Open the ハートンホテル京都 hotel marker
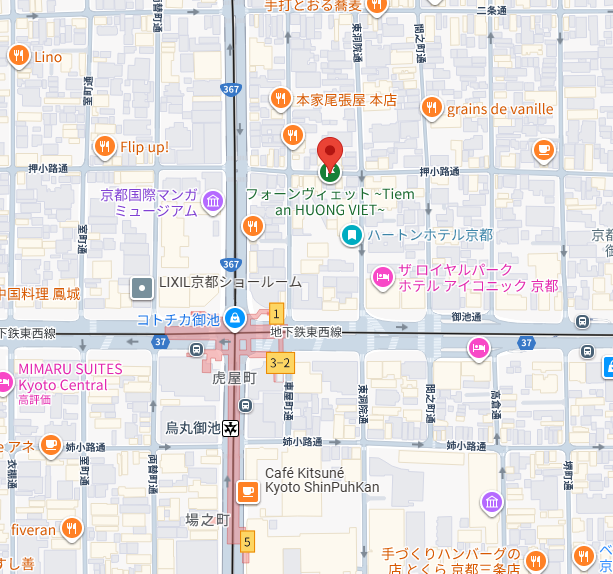This screenshot has width=613, height=574. [352, 235]
